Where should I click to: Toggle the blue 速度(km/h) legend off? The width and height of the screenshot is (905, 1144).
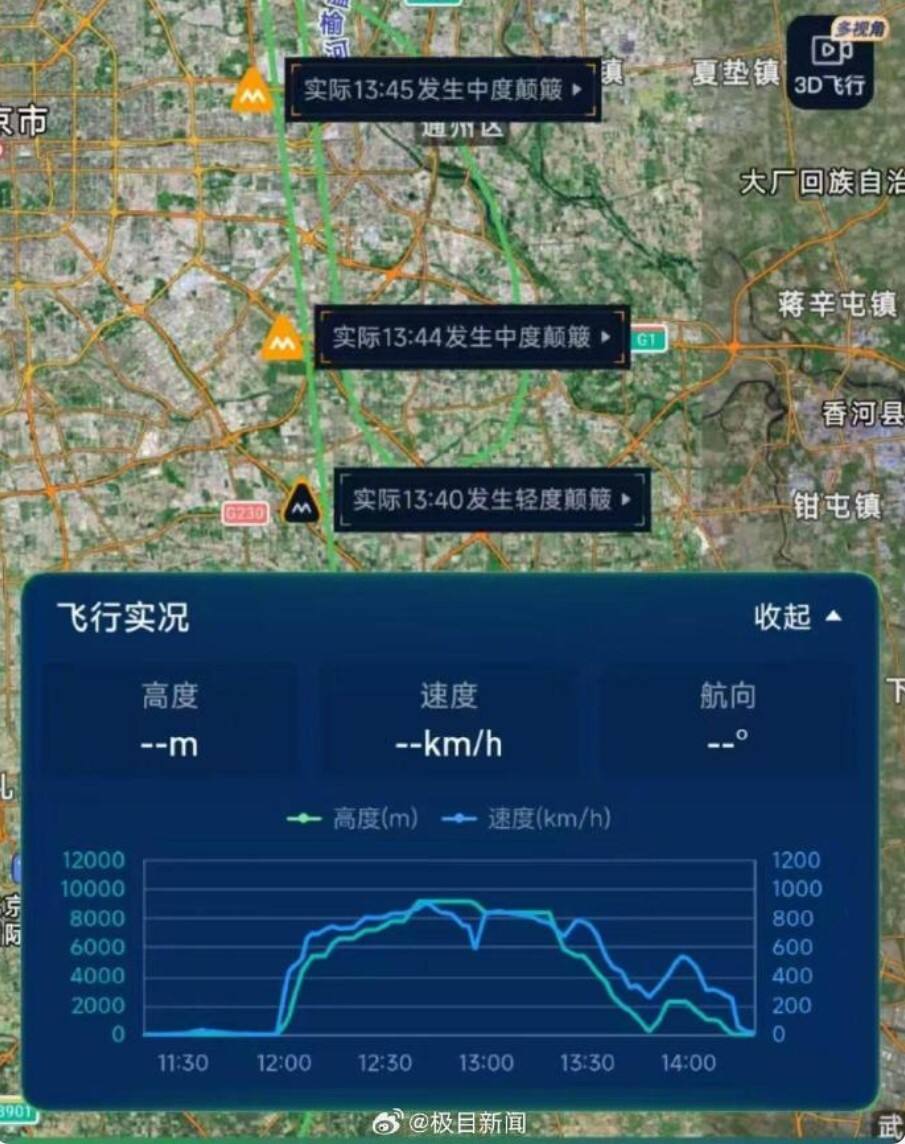click(x=503, y=817)
